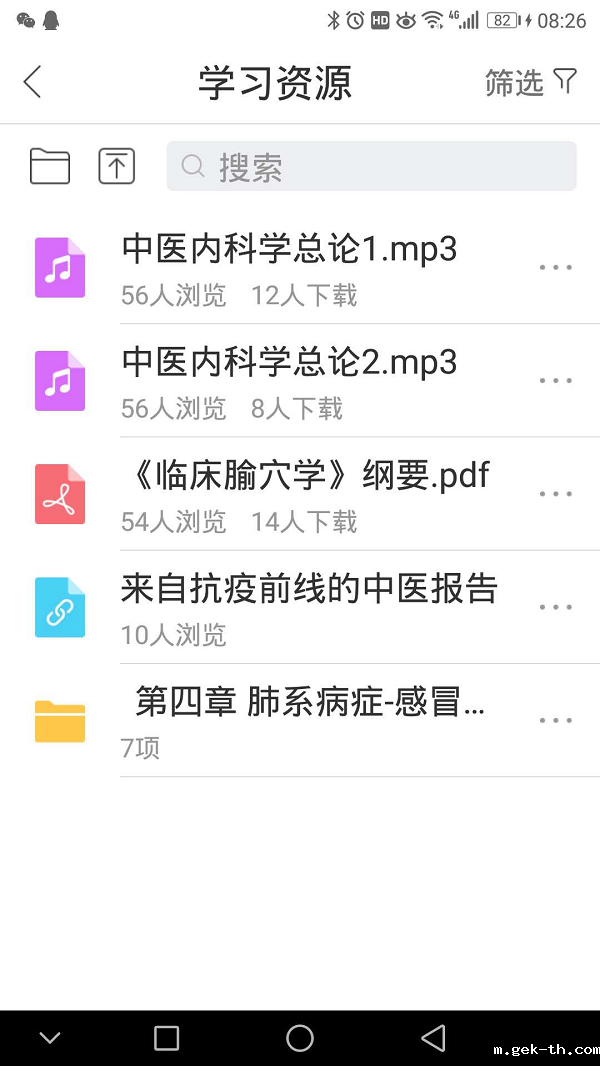Tap the new folder icon

point(50,166)
